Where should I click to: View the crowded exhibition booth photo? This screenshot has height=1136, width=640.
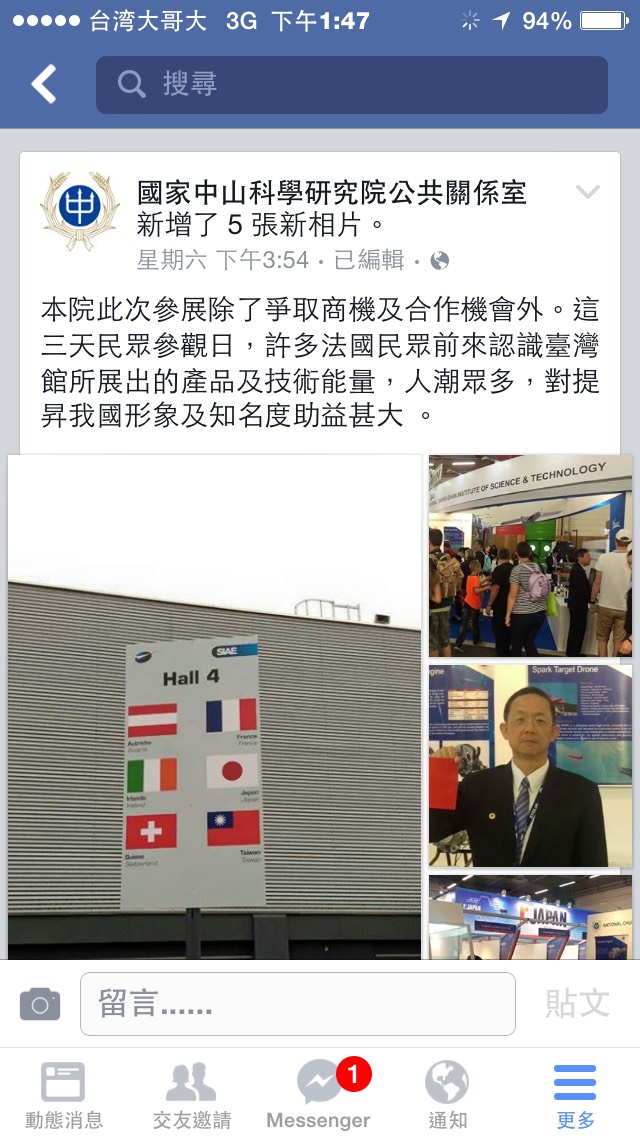530,556
